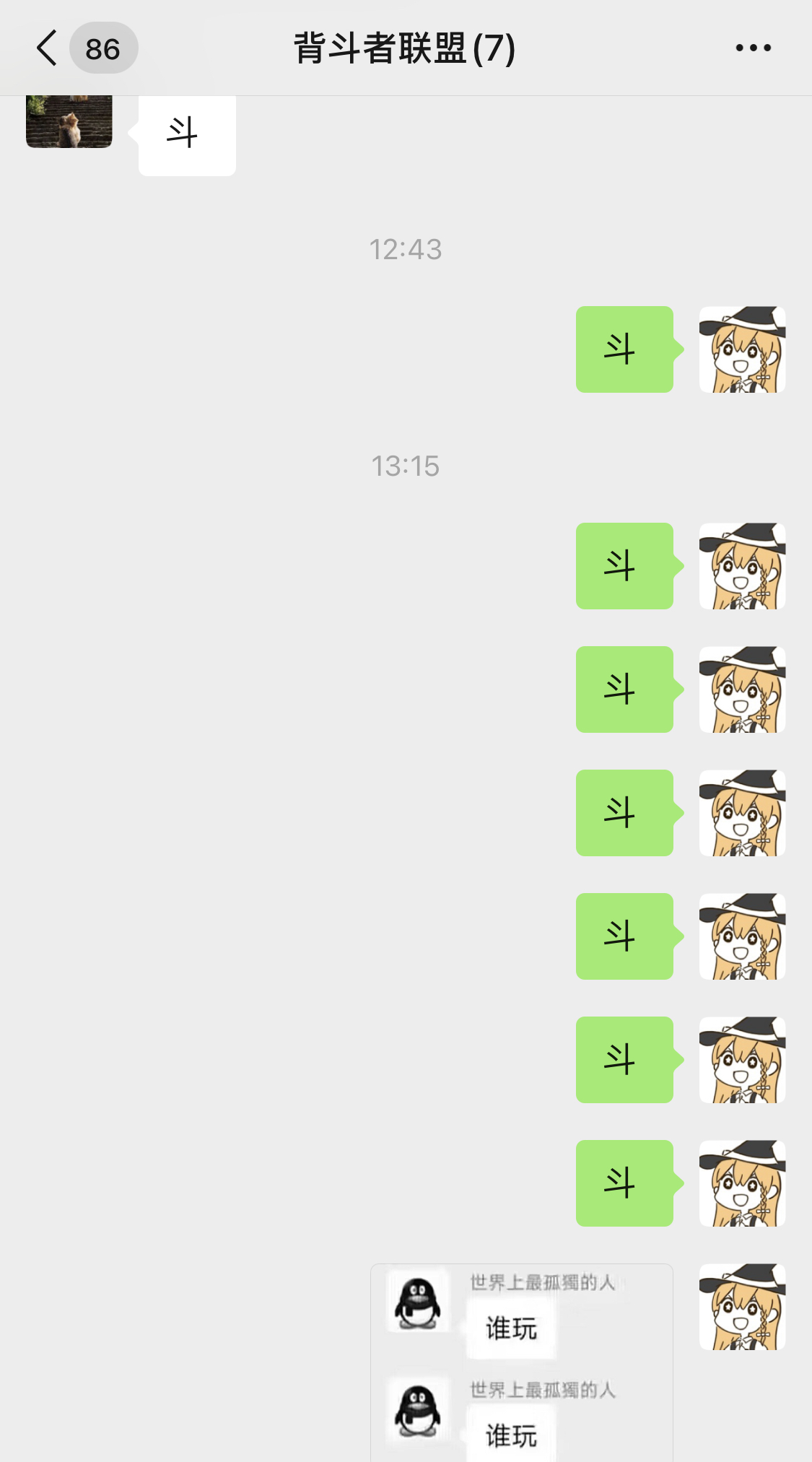
Task: Go back to the chat list
Action: [48, 48]
